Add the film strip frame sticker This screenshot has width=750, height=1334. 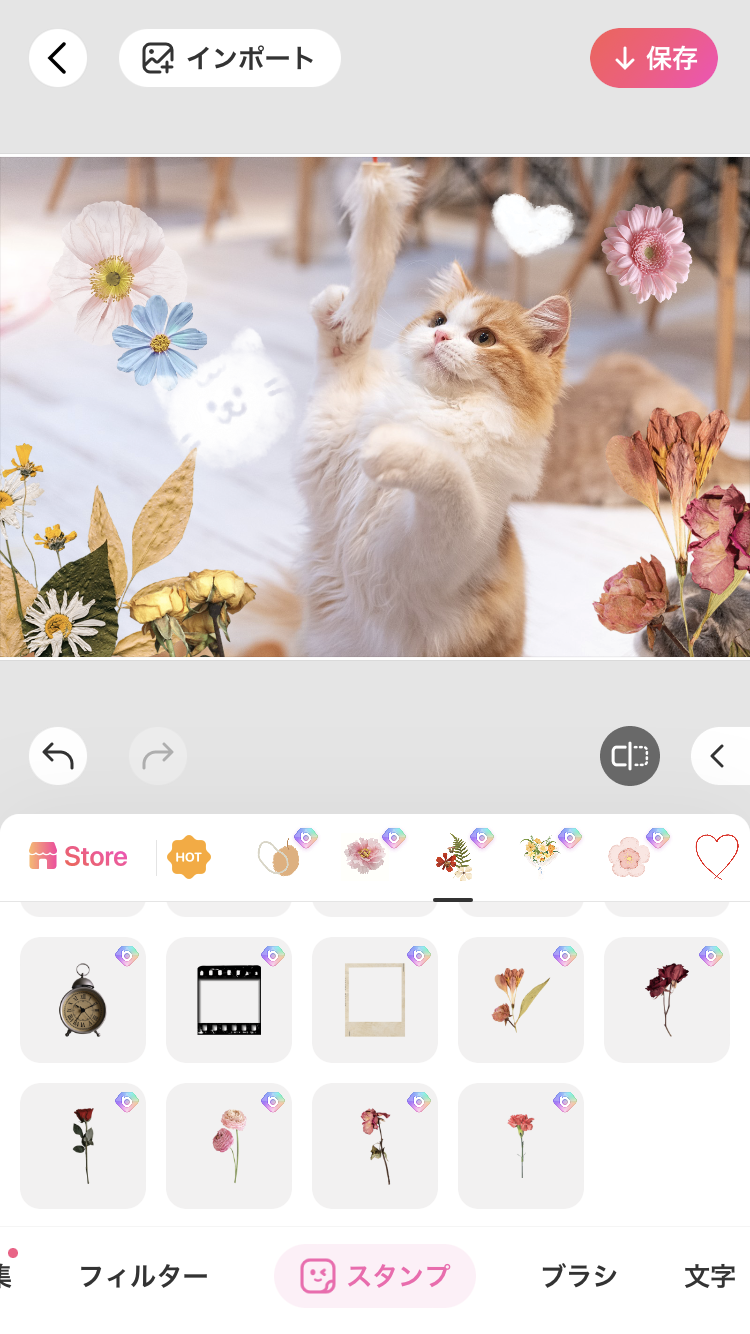point(229,1000)
